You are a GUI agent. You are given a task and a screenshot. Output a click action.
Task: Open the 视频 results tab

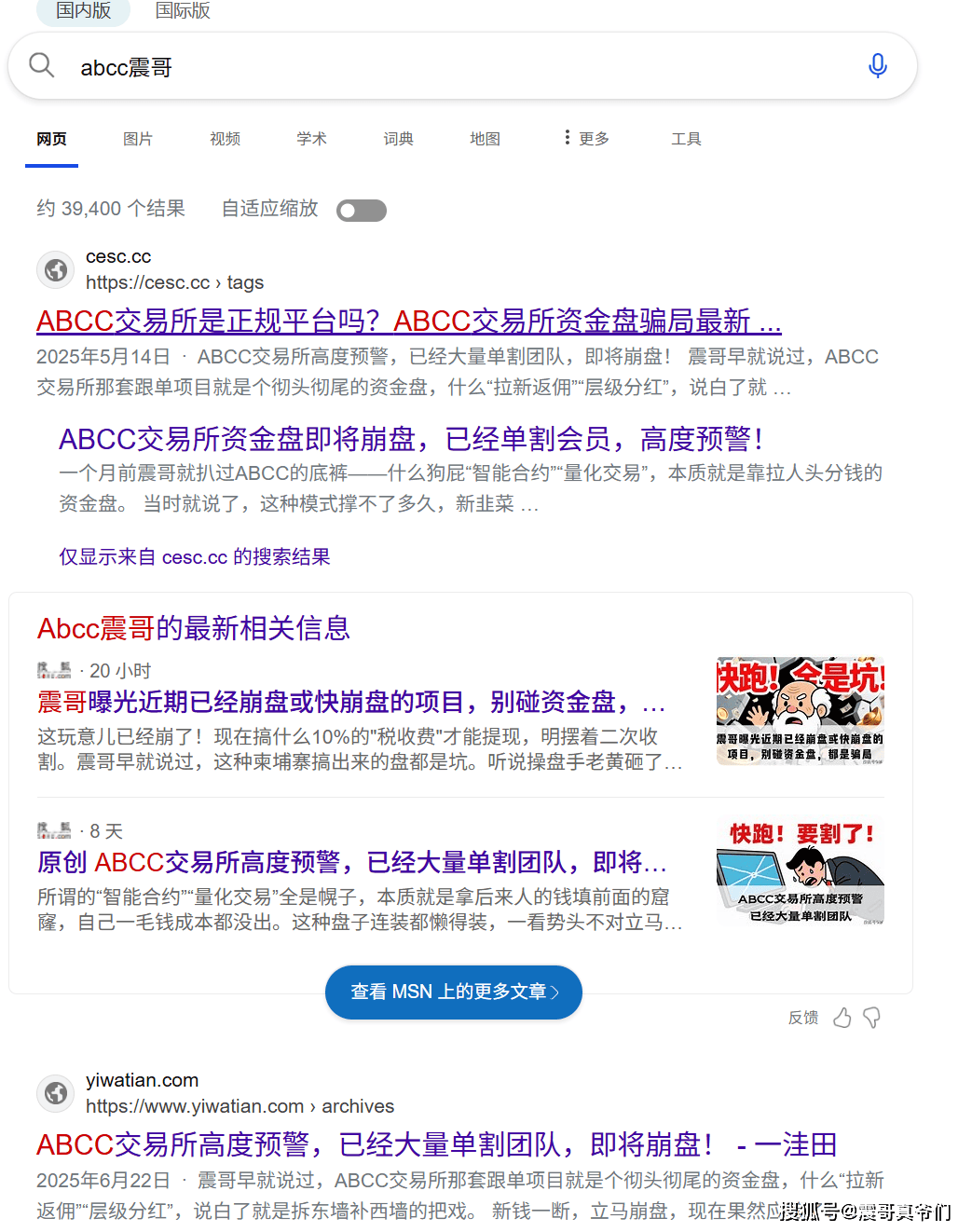[x=225, y=139]
